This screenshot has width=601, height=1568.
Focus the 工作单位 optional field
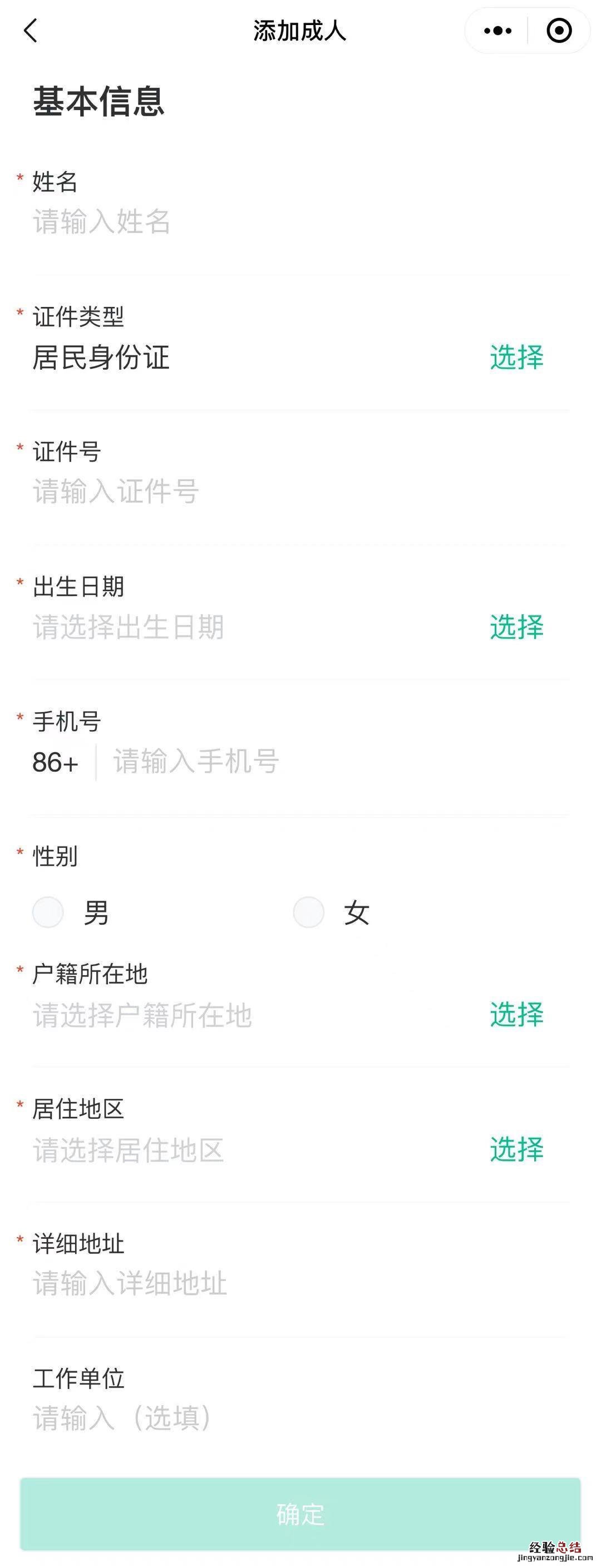pos(244,1418)
